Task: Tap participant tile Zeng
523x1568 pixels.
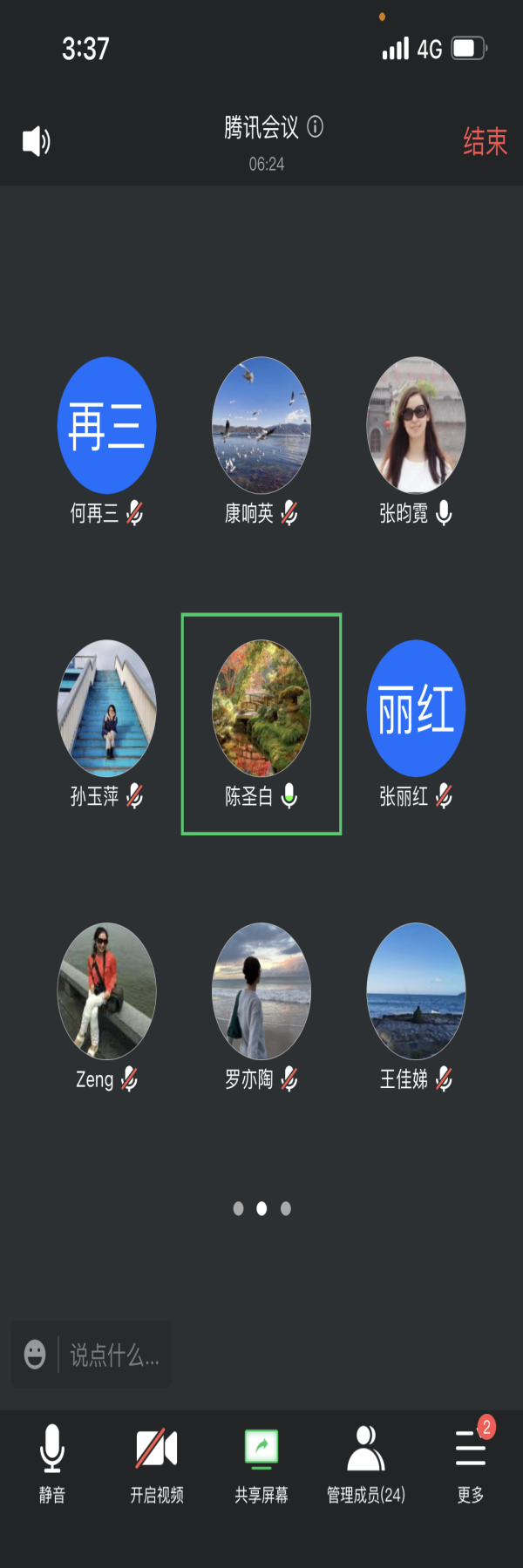Action: tap(106, 991)
